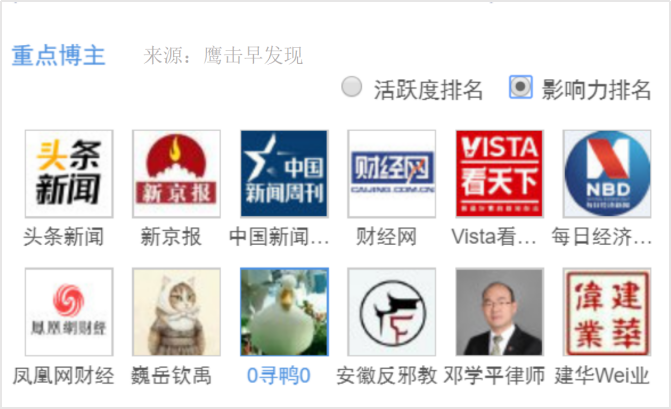671x409 pixels.
Task: Open the Vista看天下 blogger tile
Action: click(499, 173)
